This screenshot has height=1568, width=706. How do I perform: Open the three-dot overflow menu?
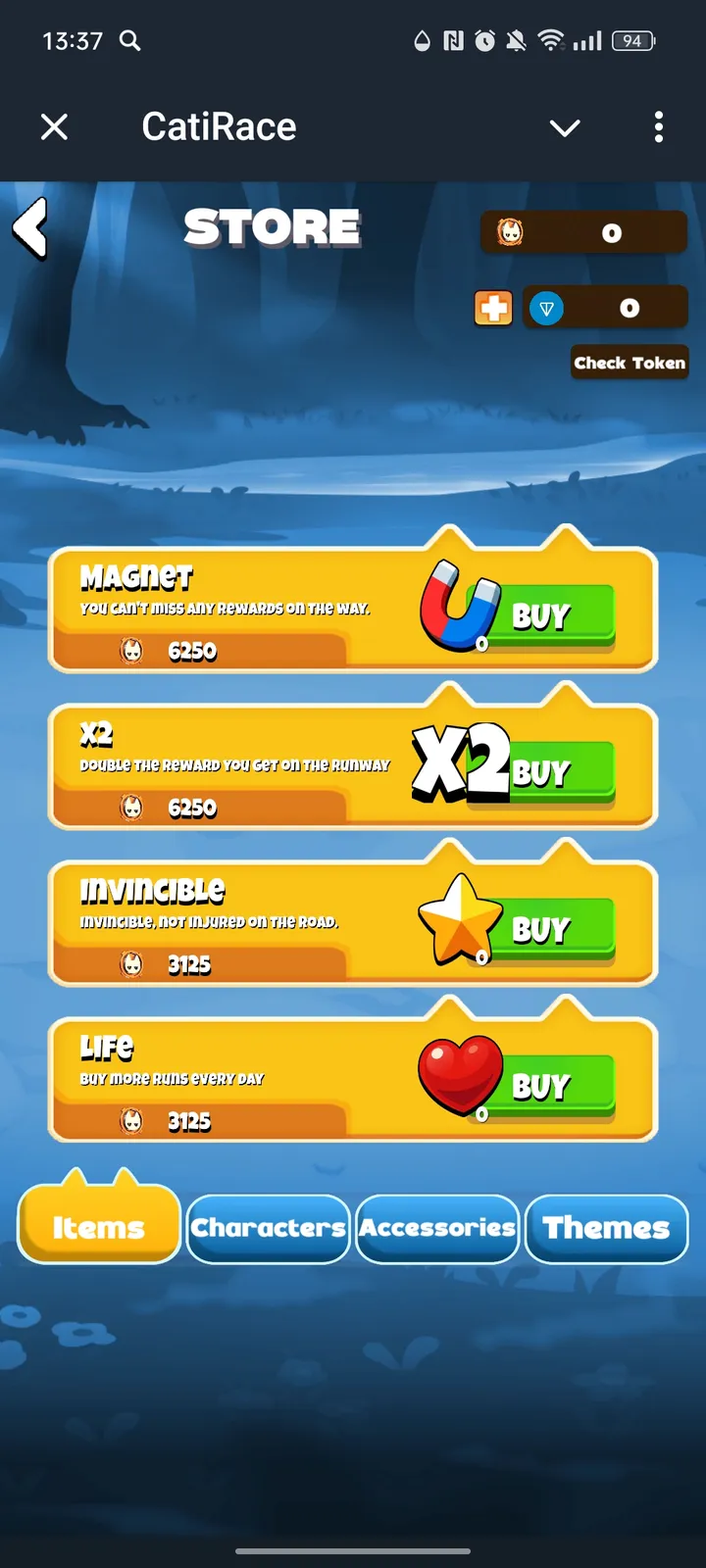[658, 126]
